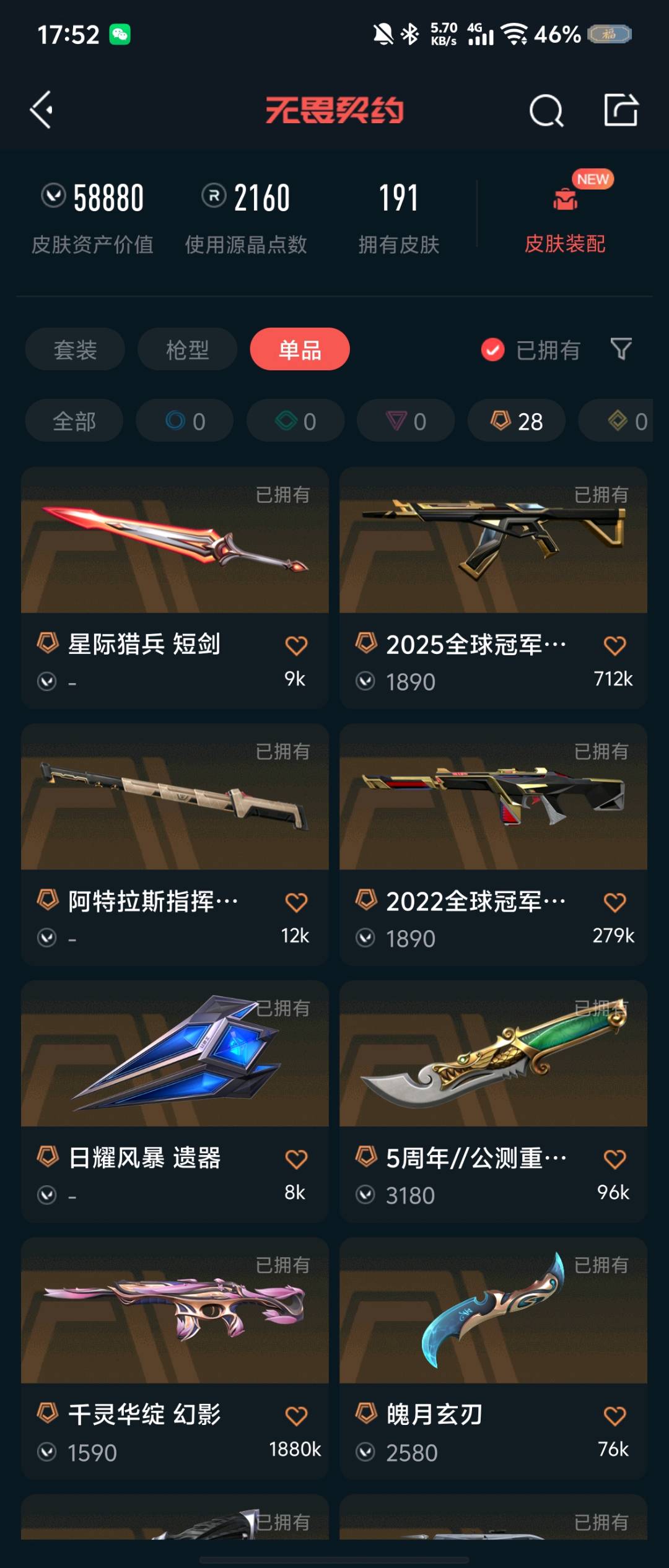The height and width of the screenshot is (1568, 669).
Task: Go back with the top-left arrow
Action: (42, 110)
